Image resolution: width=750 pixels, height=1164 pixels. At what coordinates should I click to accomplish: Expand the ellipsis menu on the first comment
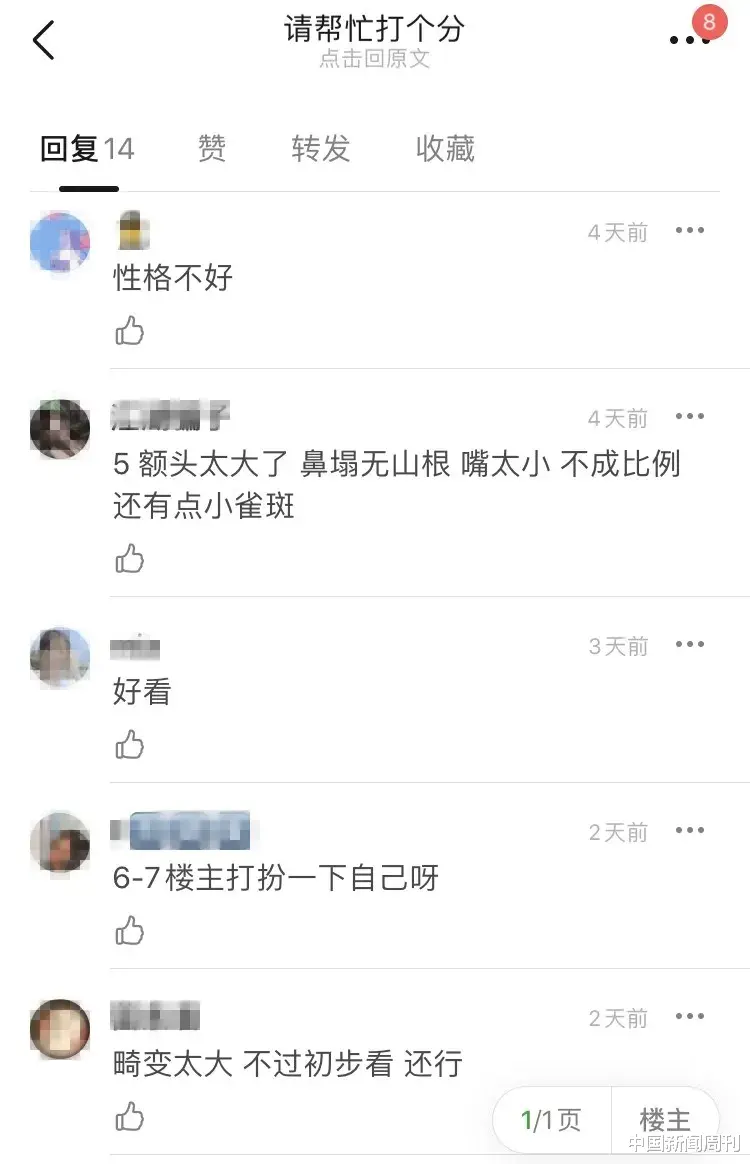(x=690, y=230)
